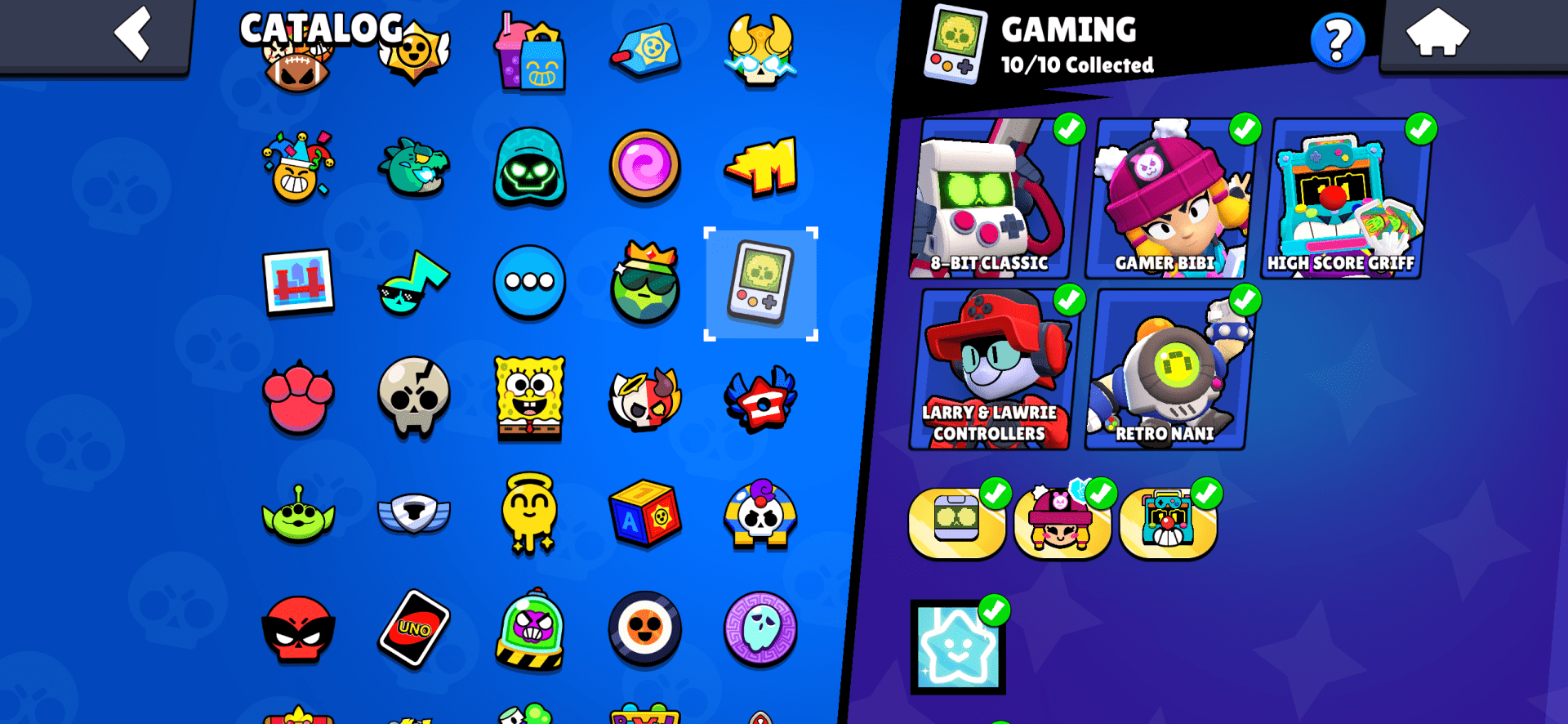Image resolution: width=1568 pixels, height=724 pixels.
Task: Select the red paw print collection
Action: 298,398
